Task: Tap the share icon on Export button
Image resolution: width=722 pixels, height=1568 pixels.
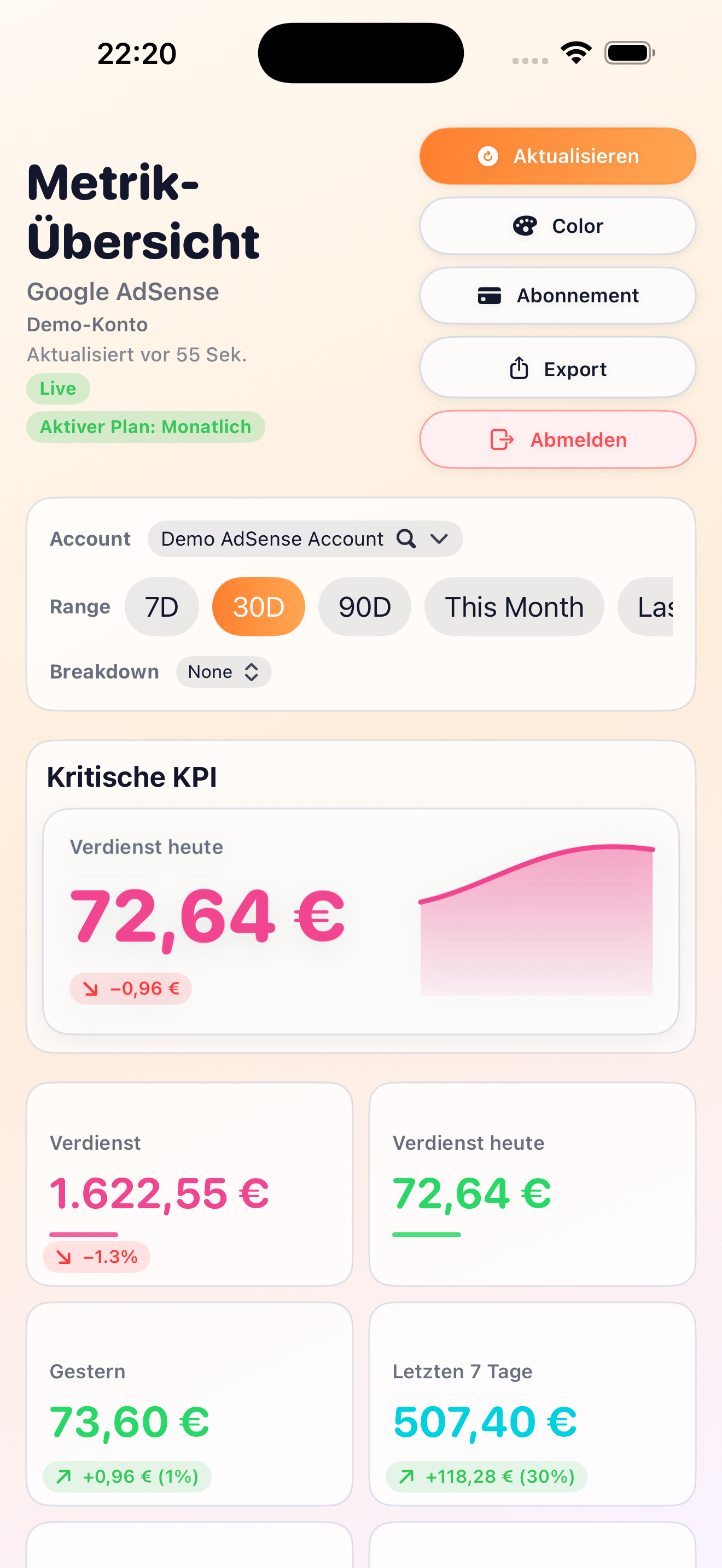Action: (519, 367)
